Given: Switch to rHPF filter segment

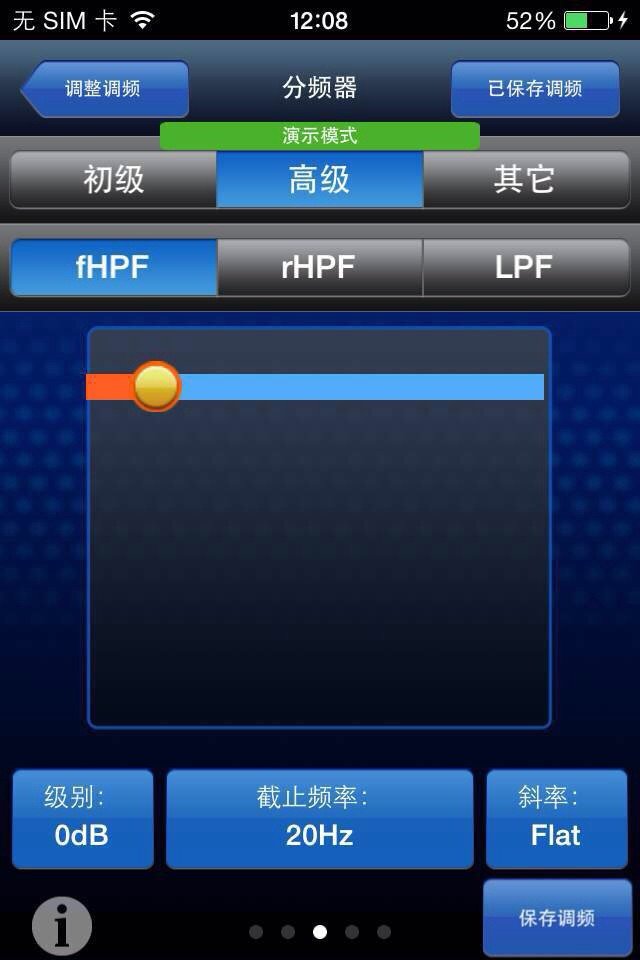Looking at the screenshot, I should 320,267.
